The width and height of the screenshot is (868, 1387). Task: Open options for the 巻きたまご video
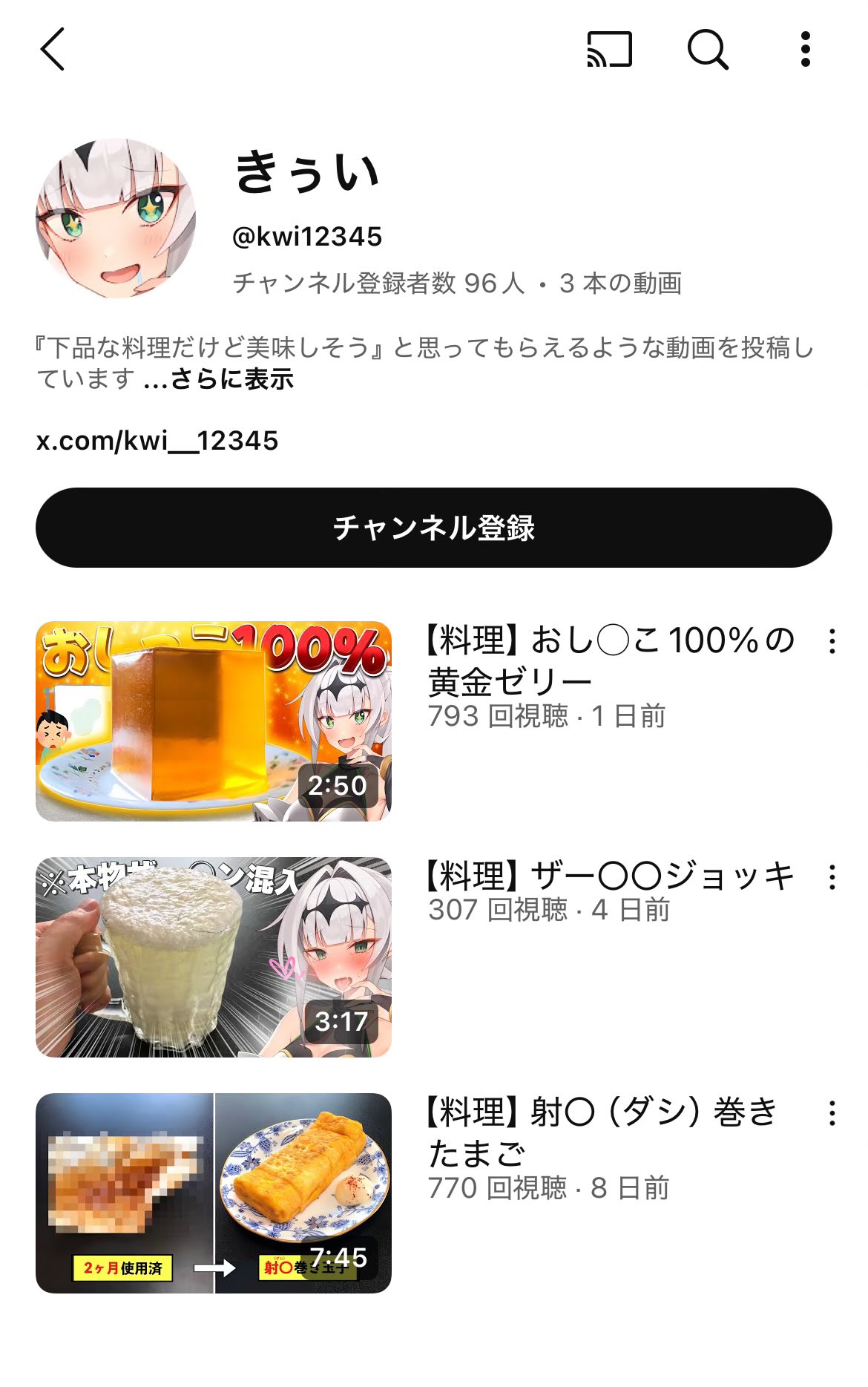click(832, 1113)
